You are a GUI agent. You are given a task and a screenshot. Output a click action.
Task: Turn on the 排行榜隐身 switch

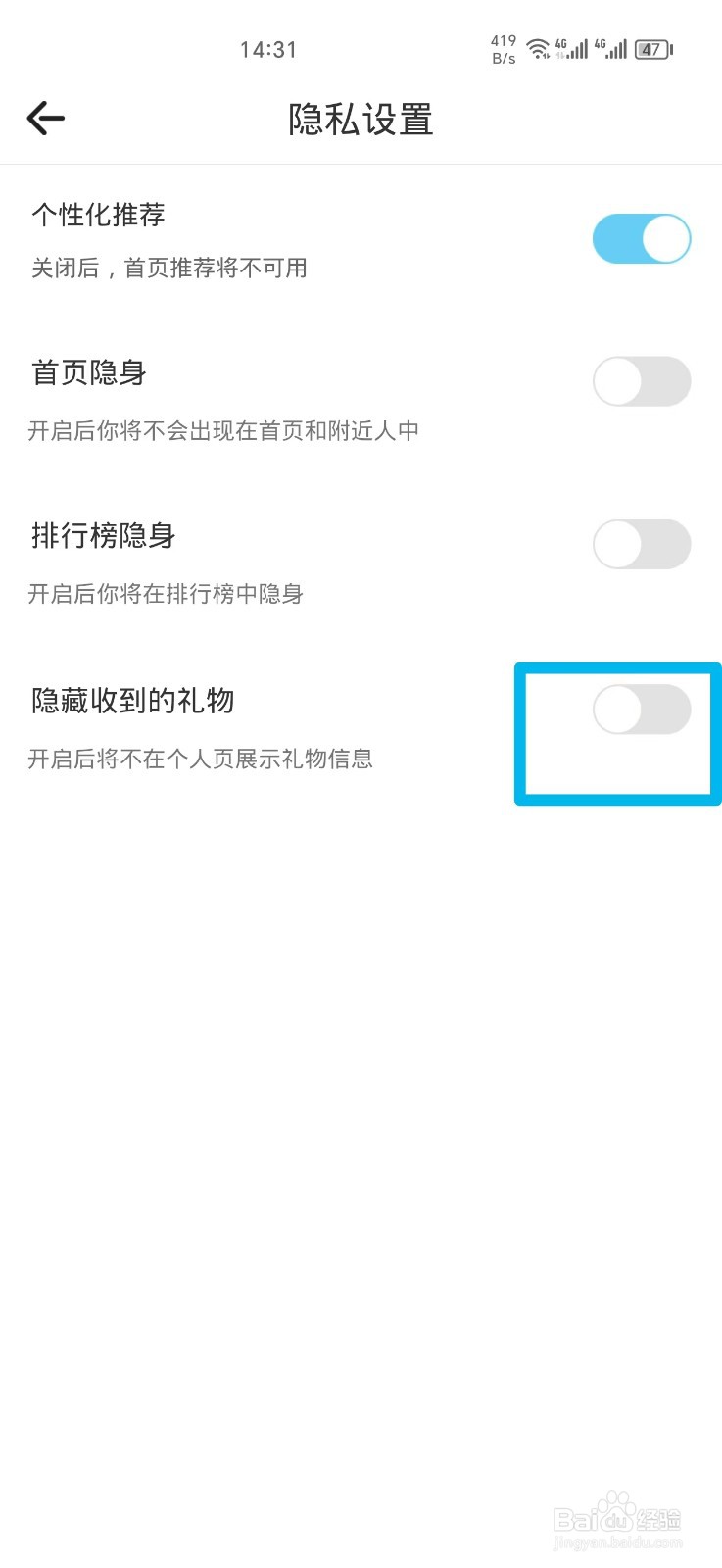(x=642, y=544)
